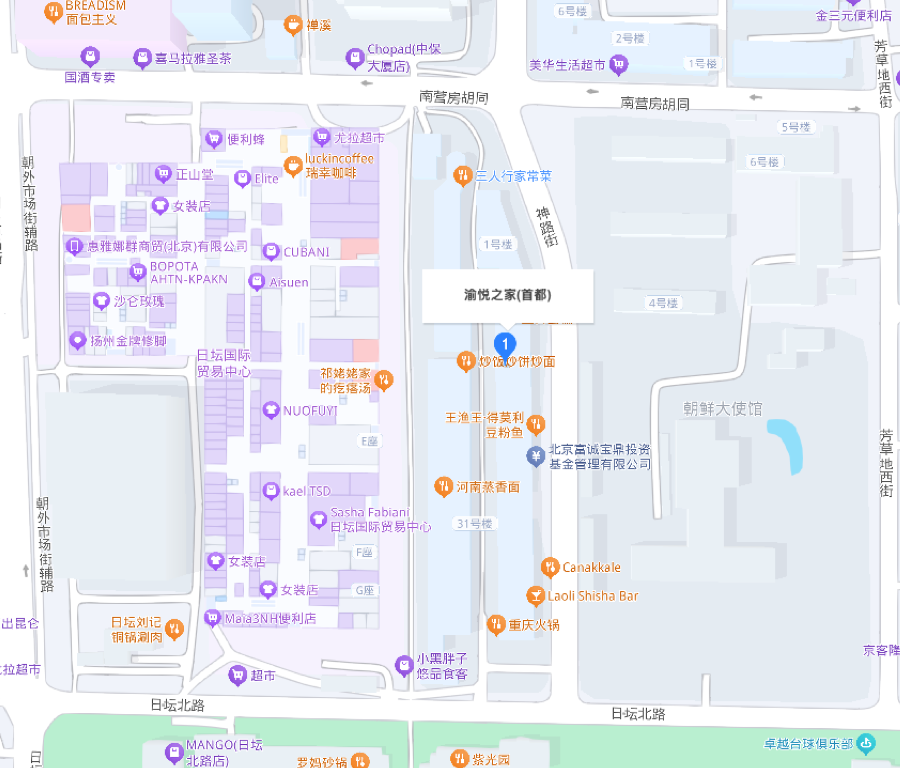Select the 小黑胖子悠品食客 marker
Image resolution: width=900 pixels, height=768 pixels.
point(403,665)
